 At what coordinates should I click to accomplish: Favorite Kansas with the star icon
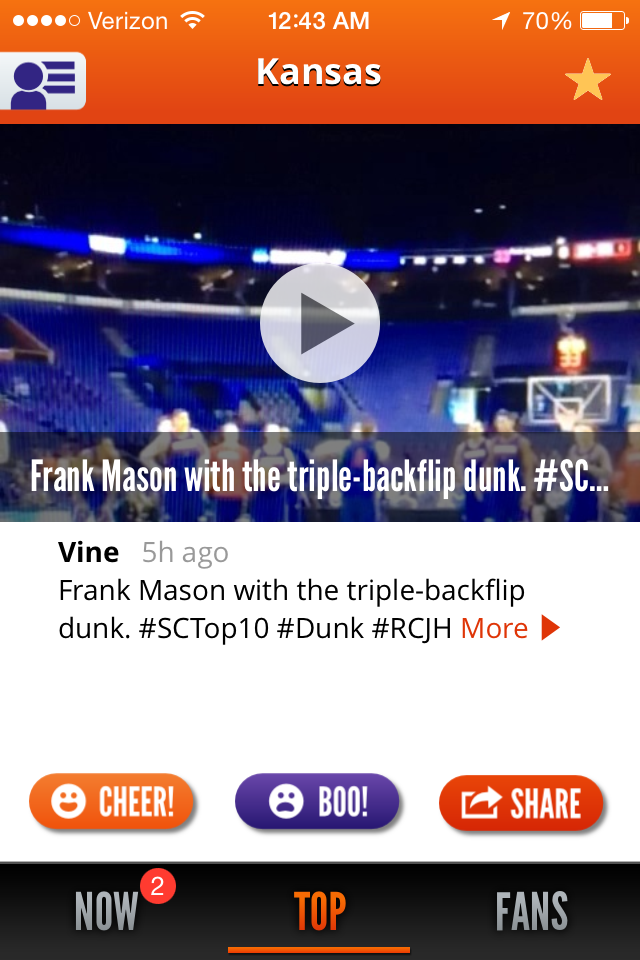(587, 80)
